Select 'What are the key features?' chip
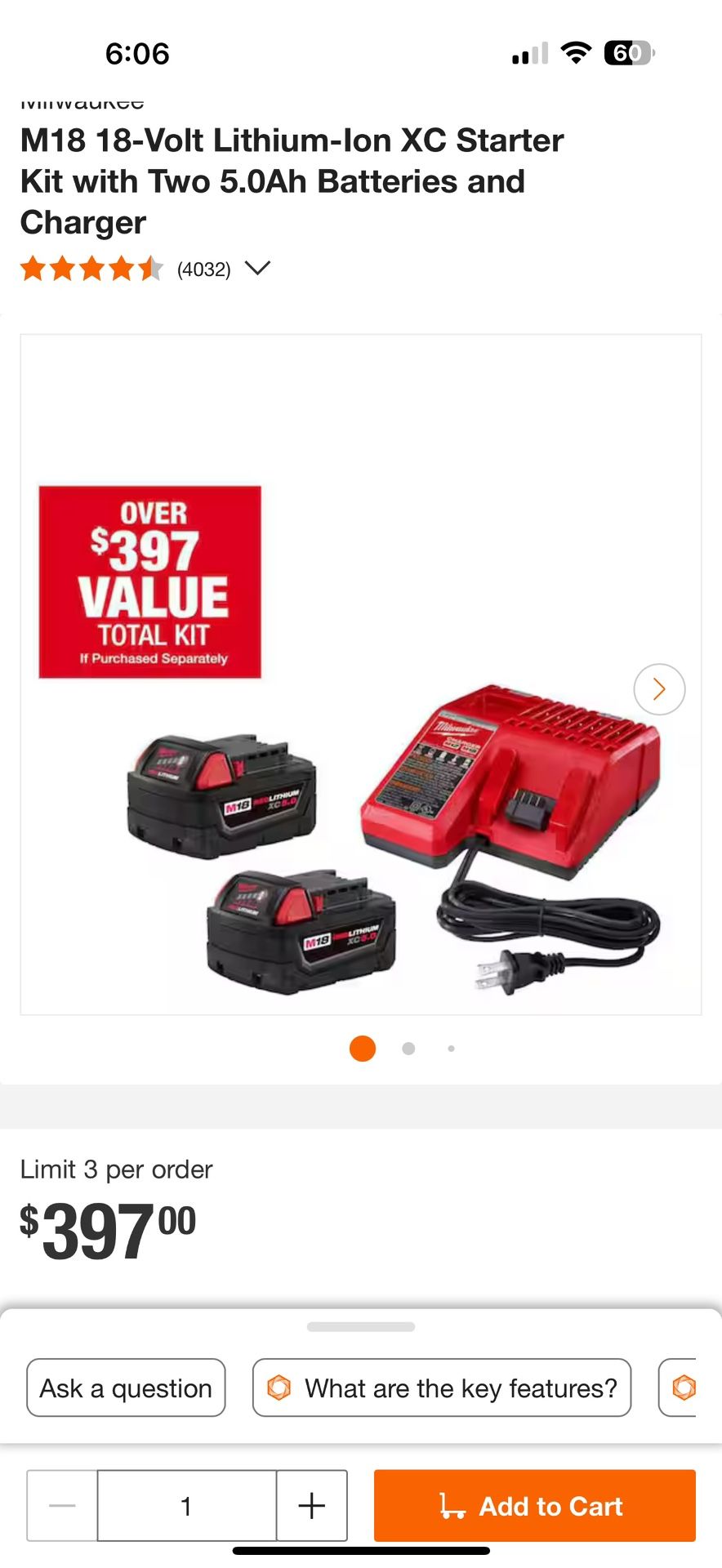 click(x=442, y=1388)
